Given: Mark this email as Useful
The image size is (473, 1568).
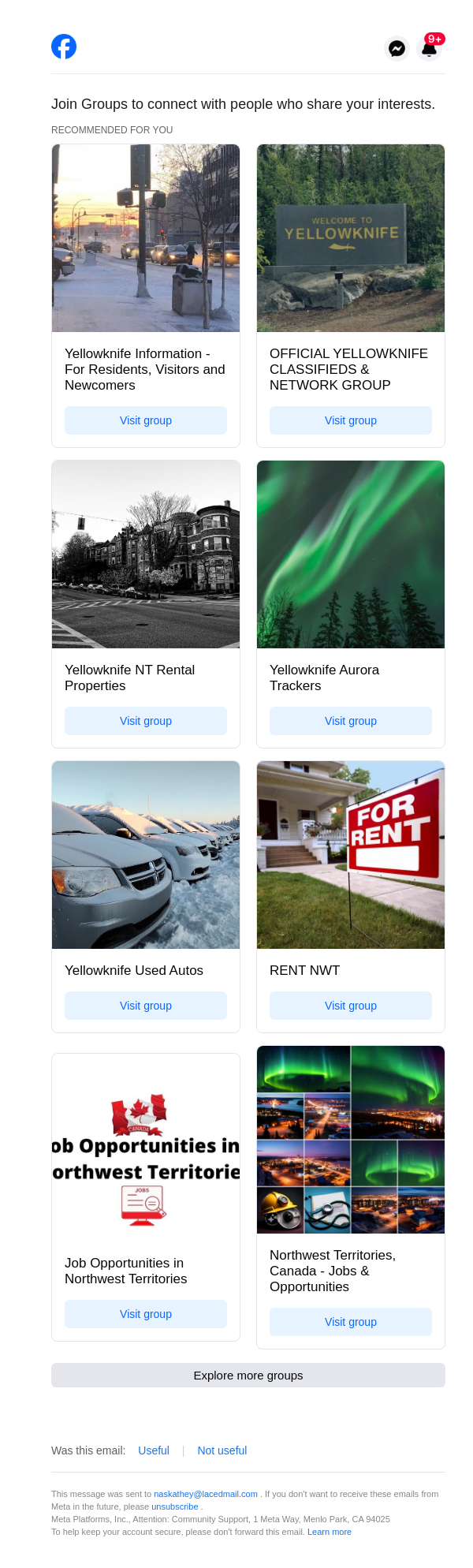Looking at the screenshot, I should click(x=154, y=1450).
